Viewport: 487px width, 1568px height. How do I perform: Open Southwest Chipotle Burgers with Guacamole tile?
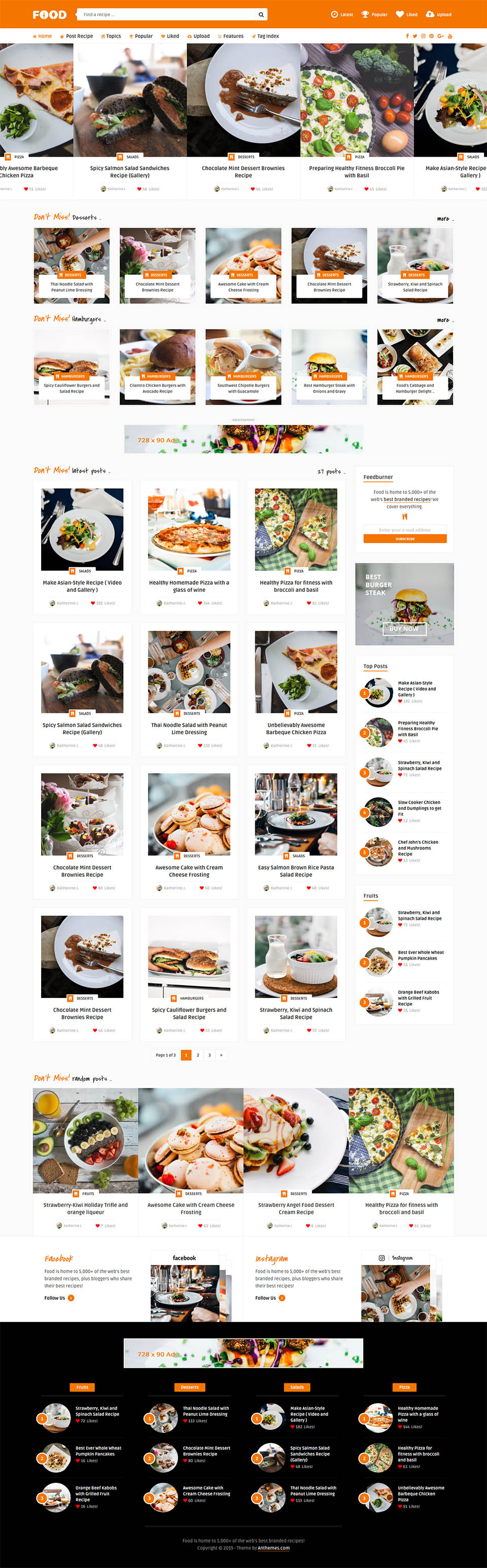pyautogui.click(x=243, y=388)
